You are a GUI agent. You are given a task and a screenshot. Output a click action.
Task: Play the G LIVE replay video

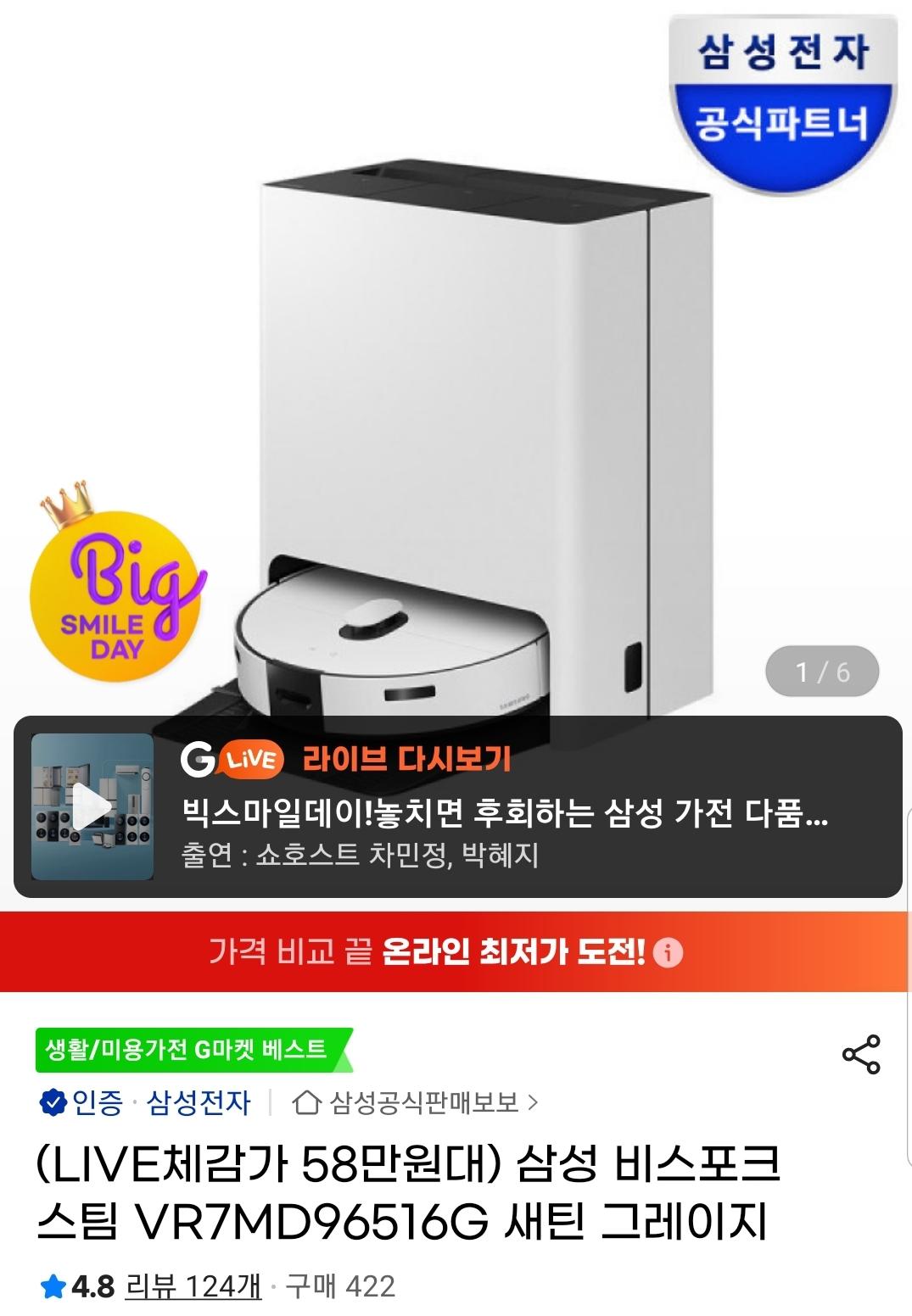coord(92,806)
